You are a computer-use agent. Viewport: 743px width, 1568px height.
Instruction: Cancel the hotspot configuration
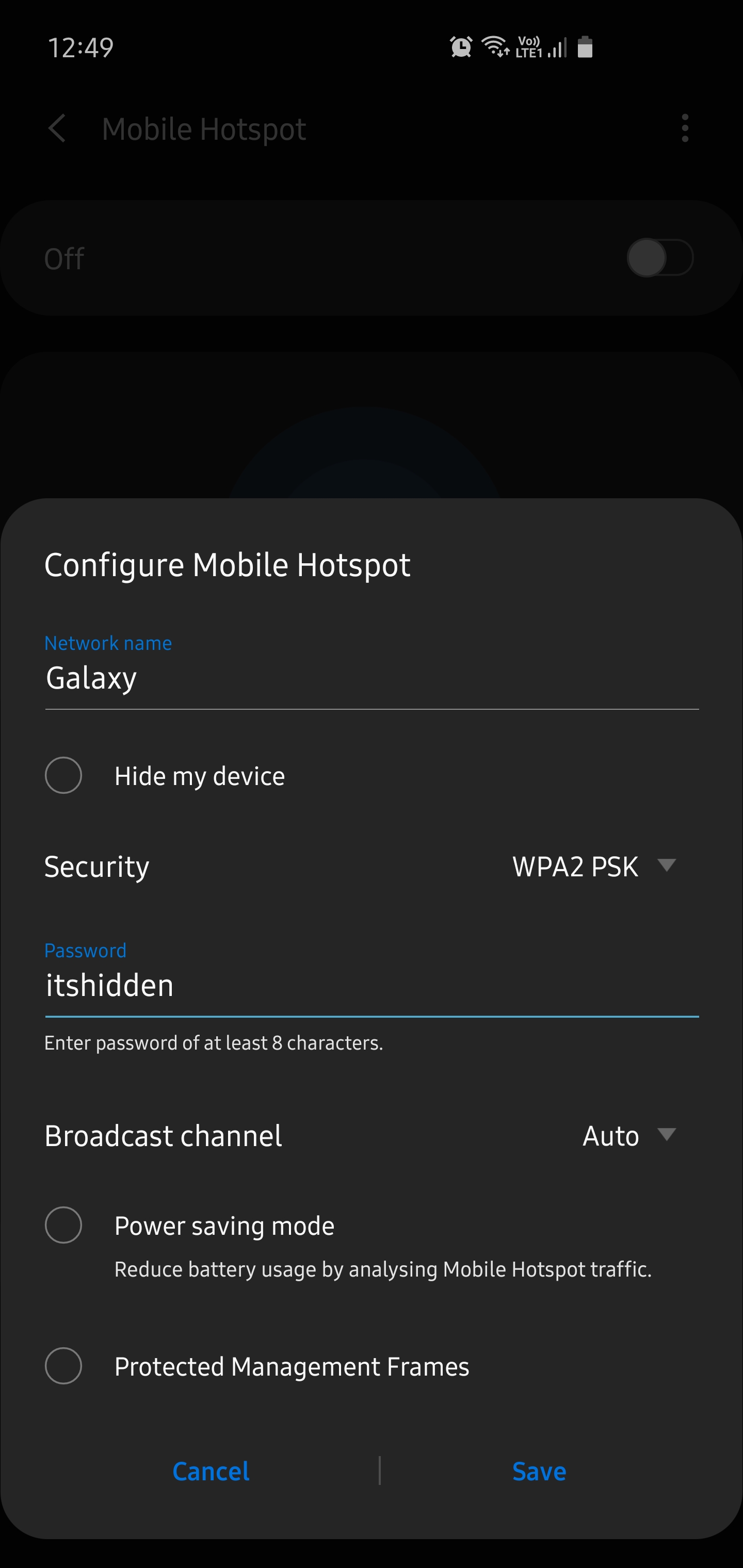pos(211,1471)
